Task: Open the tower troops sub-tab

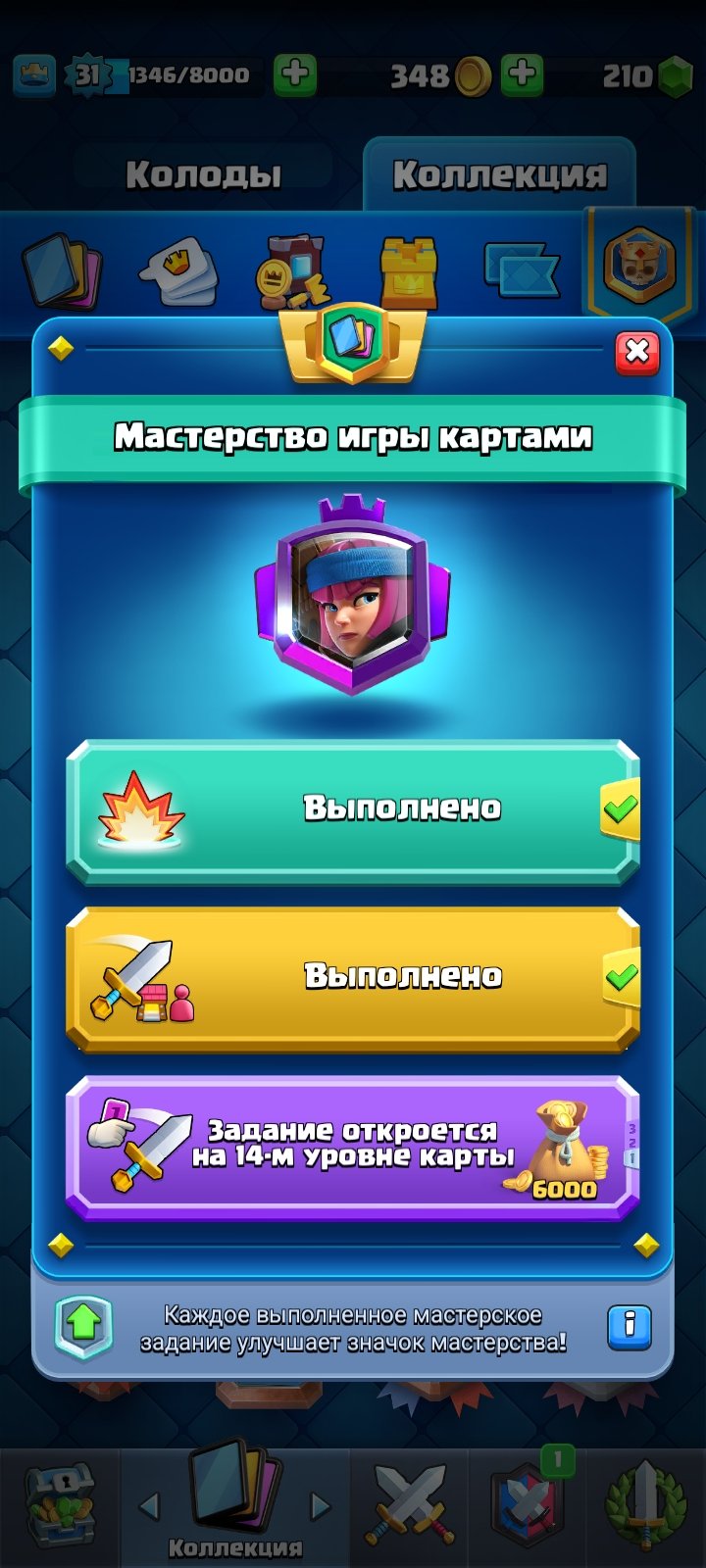Action: coord(408,270)
